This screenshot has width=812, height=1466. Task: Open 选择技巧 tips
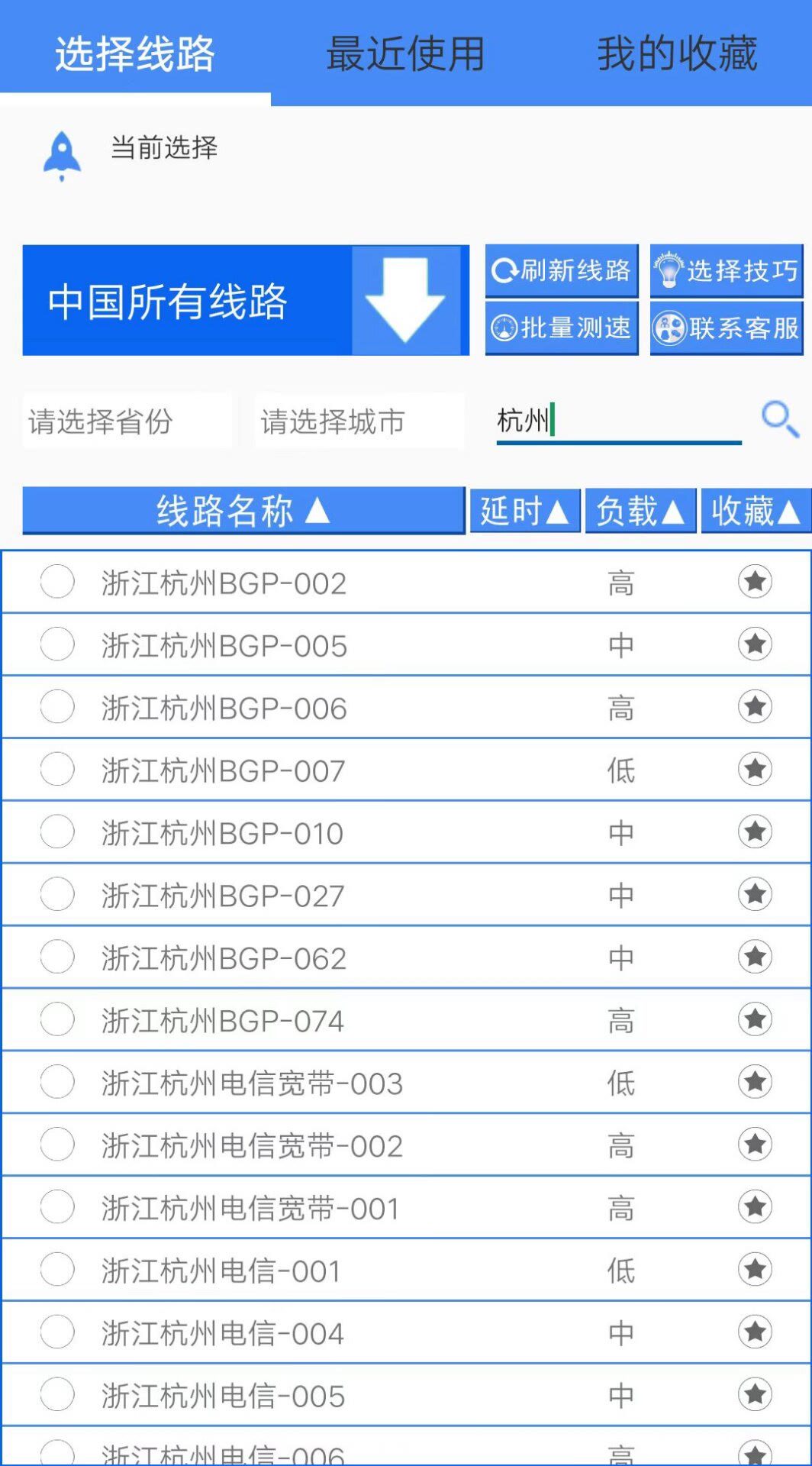(727, 270)
